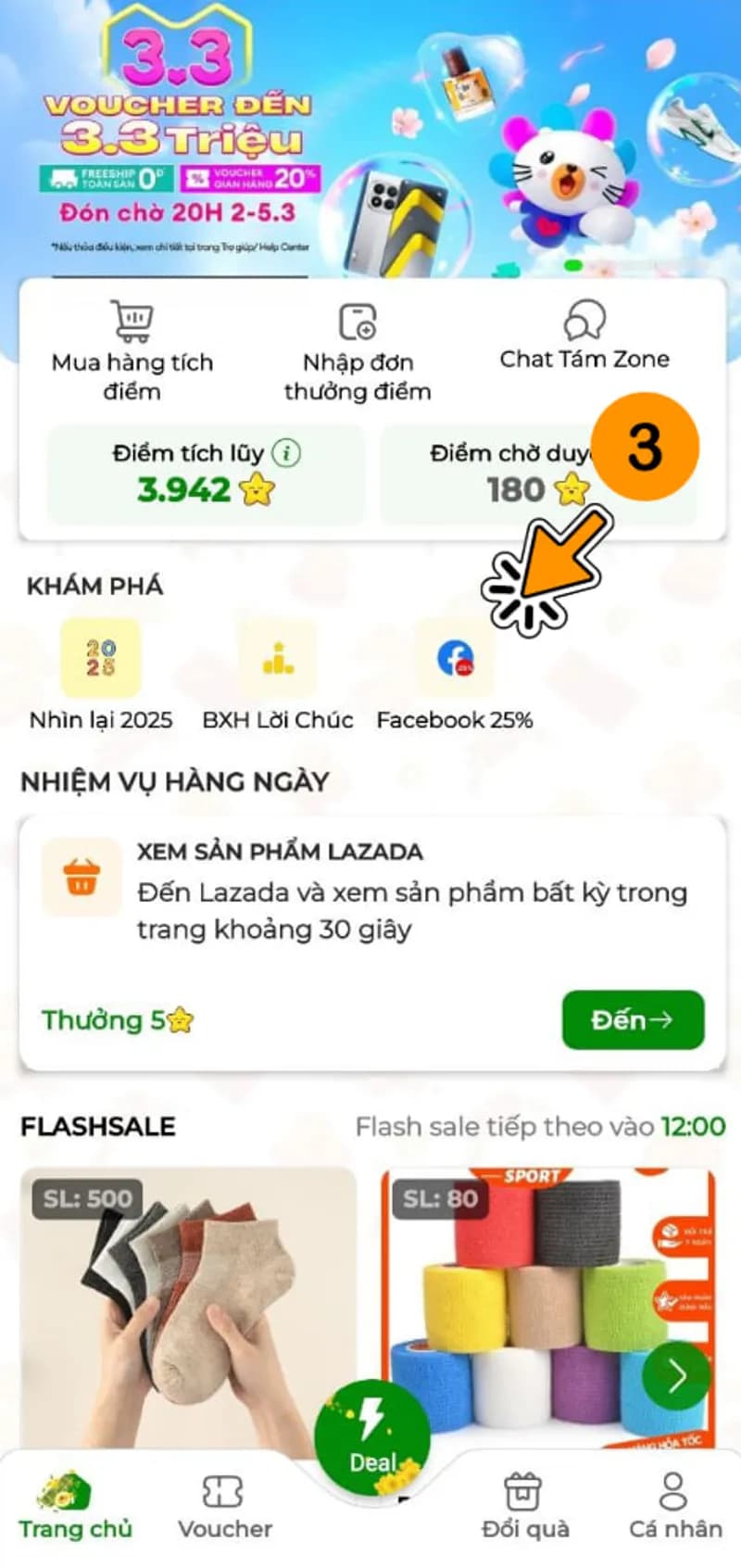Open the FLASHSALE section header
The image size is (741, 1568).
pyautogui.click(x=98, y=1127)
